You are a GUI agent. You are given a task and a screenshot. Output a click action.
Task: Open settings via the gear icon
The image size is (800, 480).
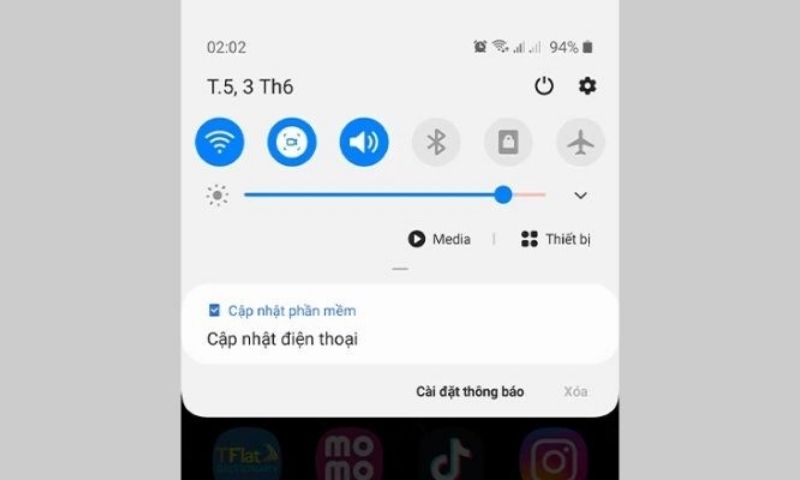click(587, 87)
